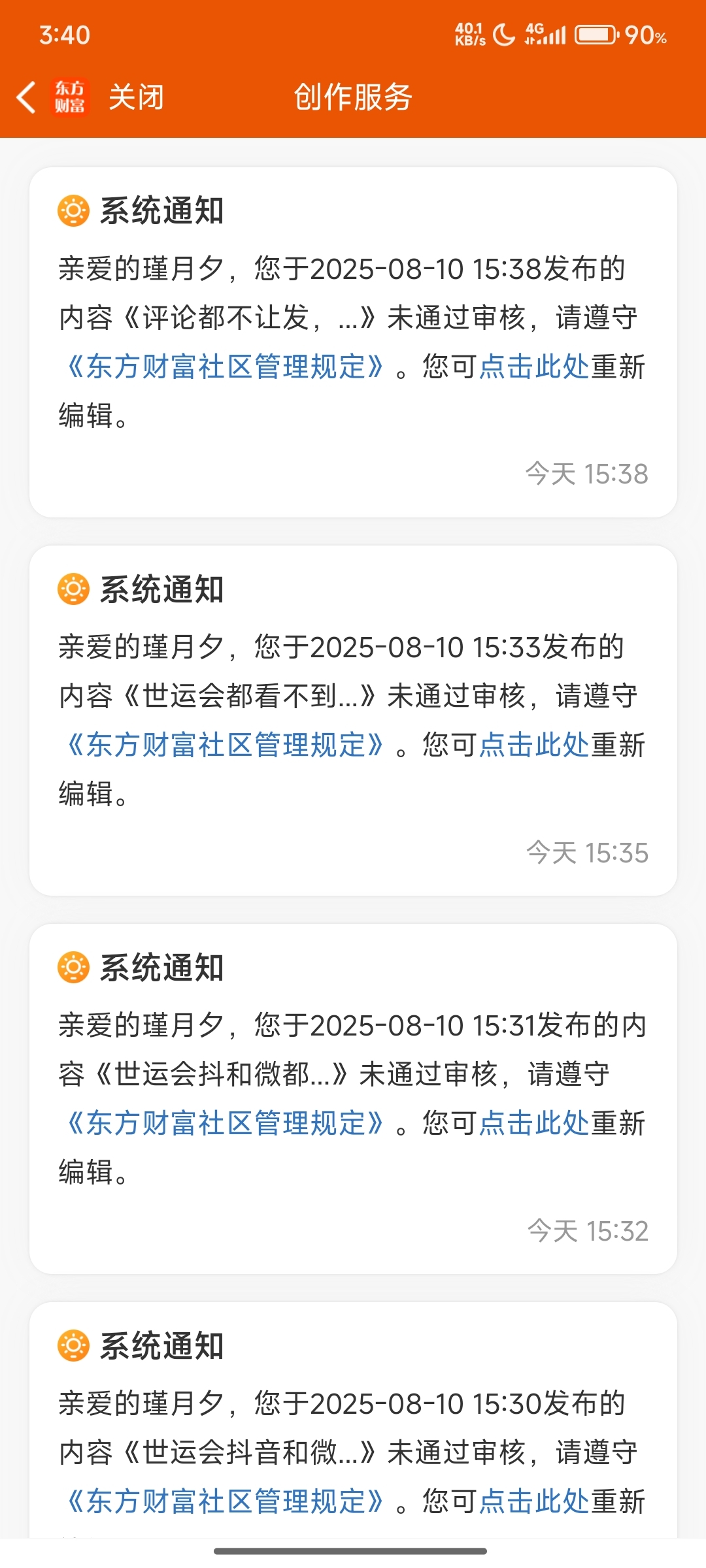
Task: Tap 点击此处 to re-edit 世运会抖和微都 post
Action: tap(534, 1123)
